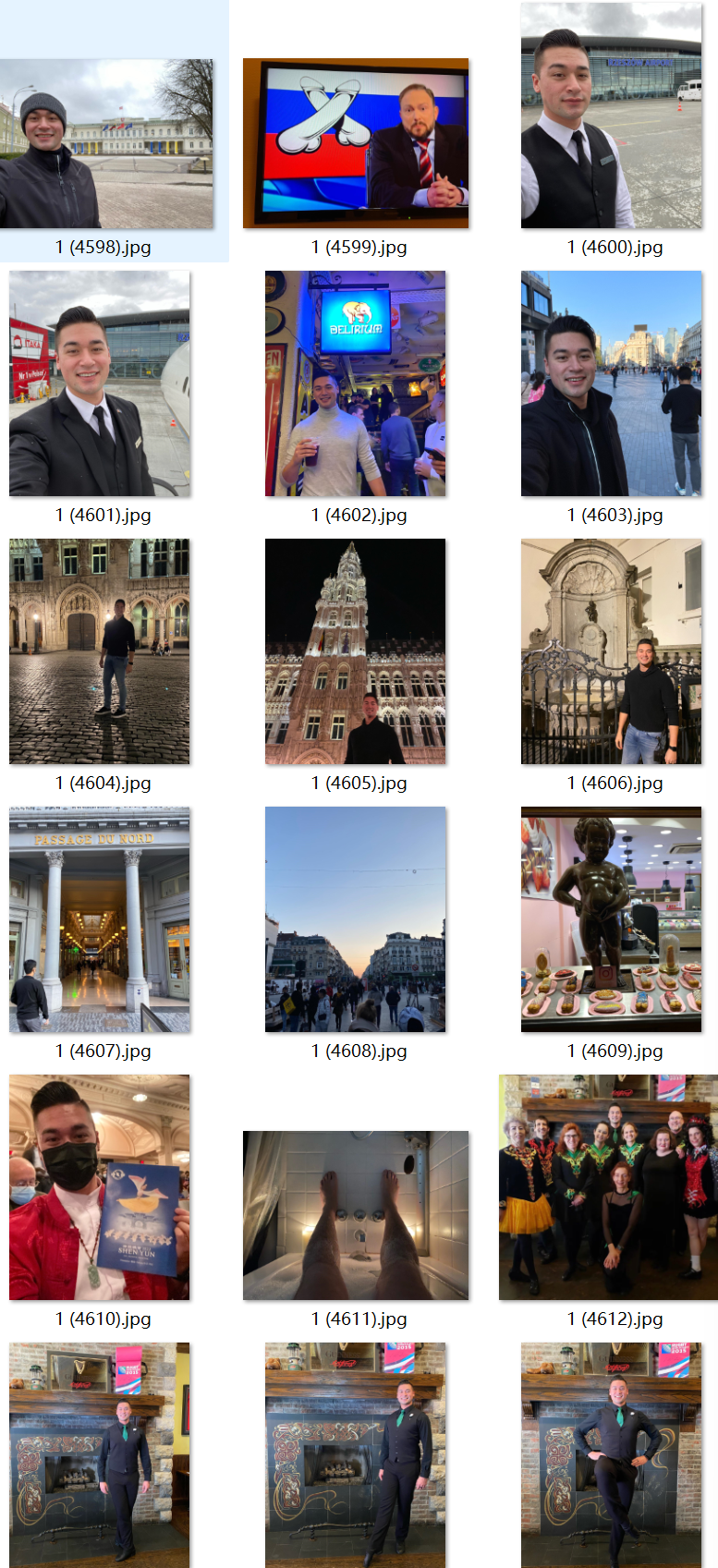Open the masked selfie 1 (4610).jpg
The height and width of the screenshot is (1568, 718).
pyautogui.click(x=100, y=1187)
